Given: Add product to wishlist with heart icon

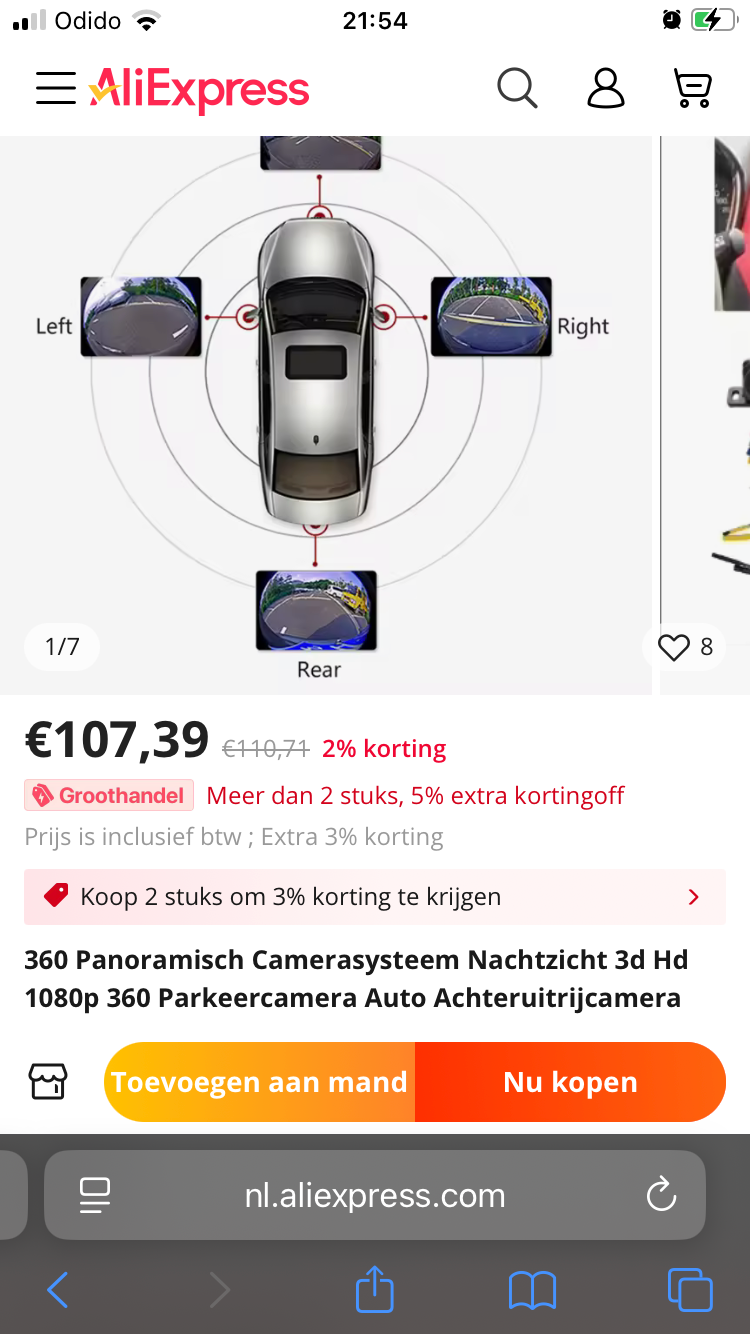Looking at the screenshot, I should (675, 647).
